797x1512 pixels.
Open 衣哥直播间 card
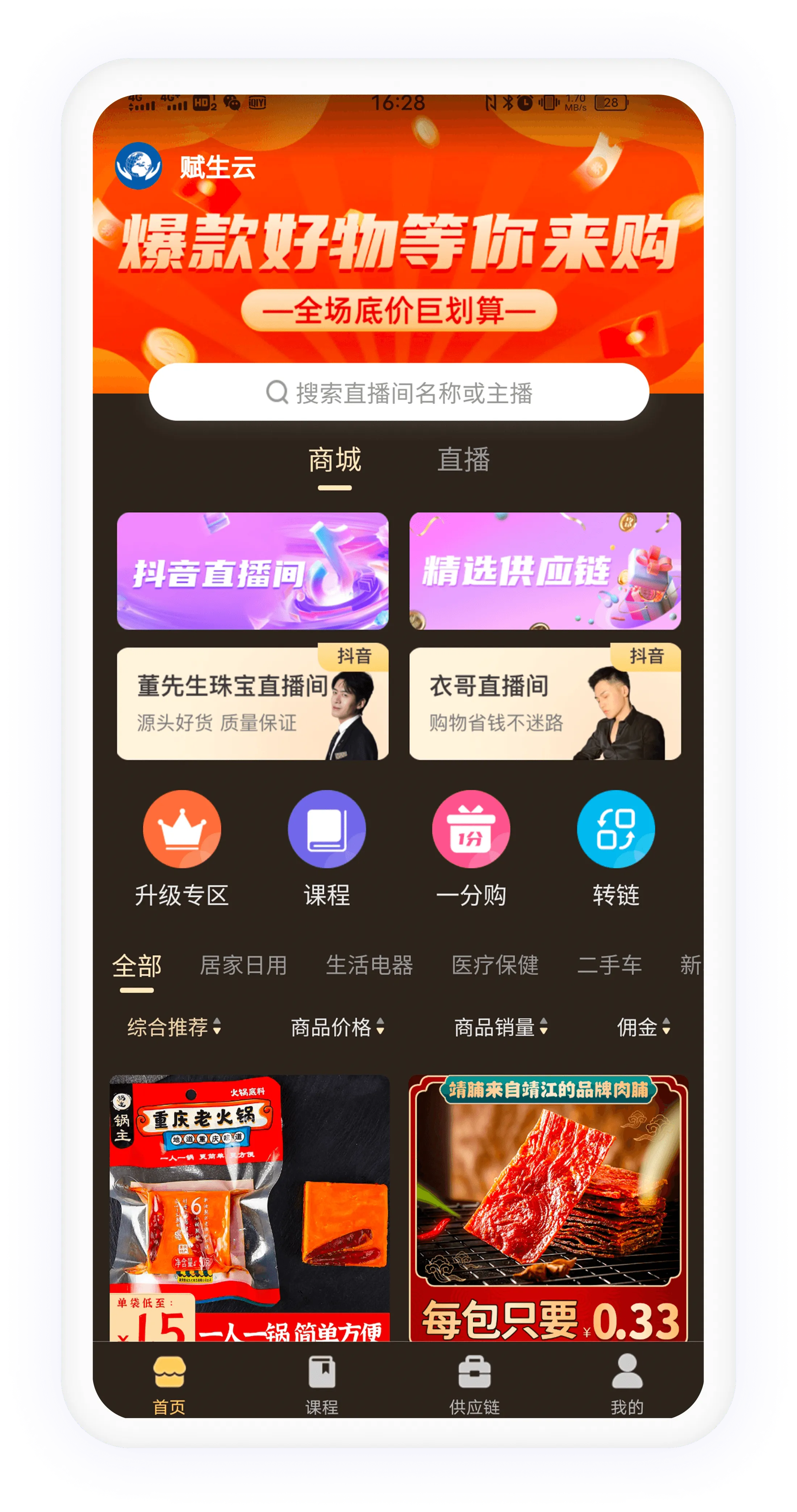(x=544, y=703)
